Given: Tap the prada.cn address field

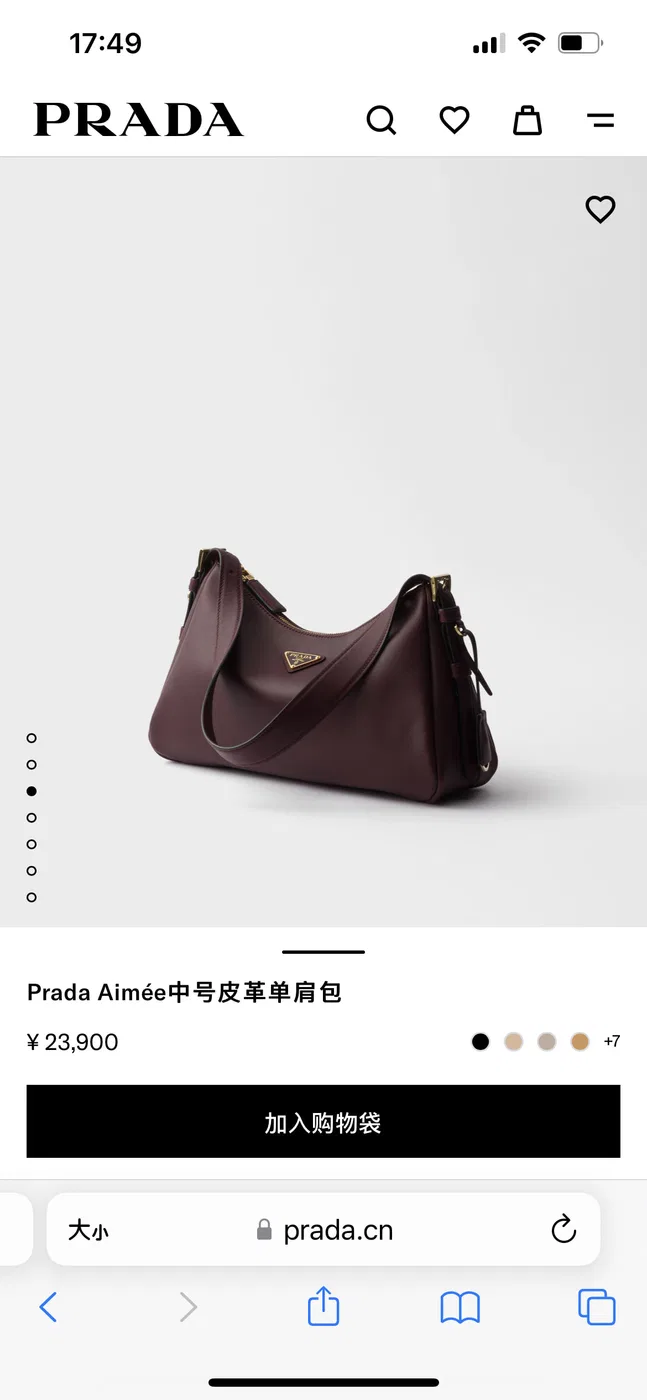Looking at the screenshot, I should pyautogui.click(x=323, y=1229).
